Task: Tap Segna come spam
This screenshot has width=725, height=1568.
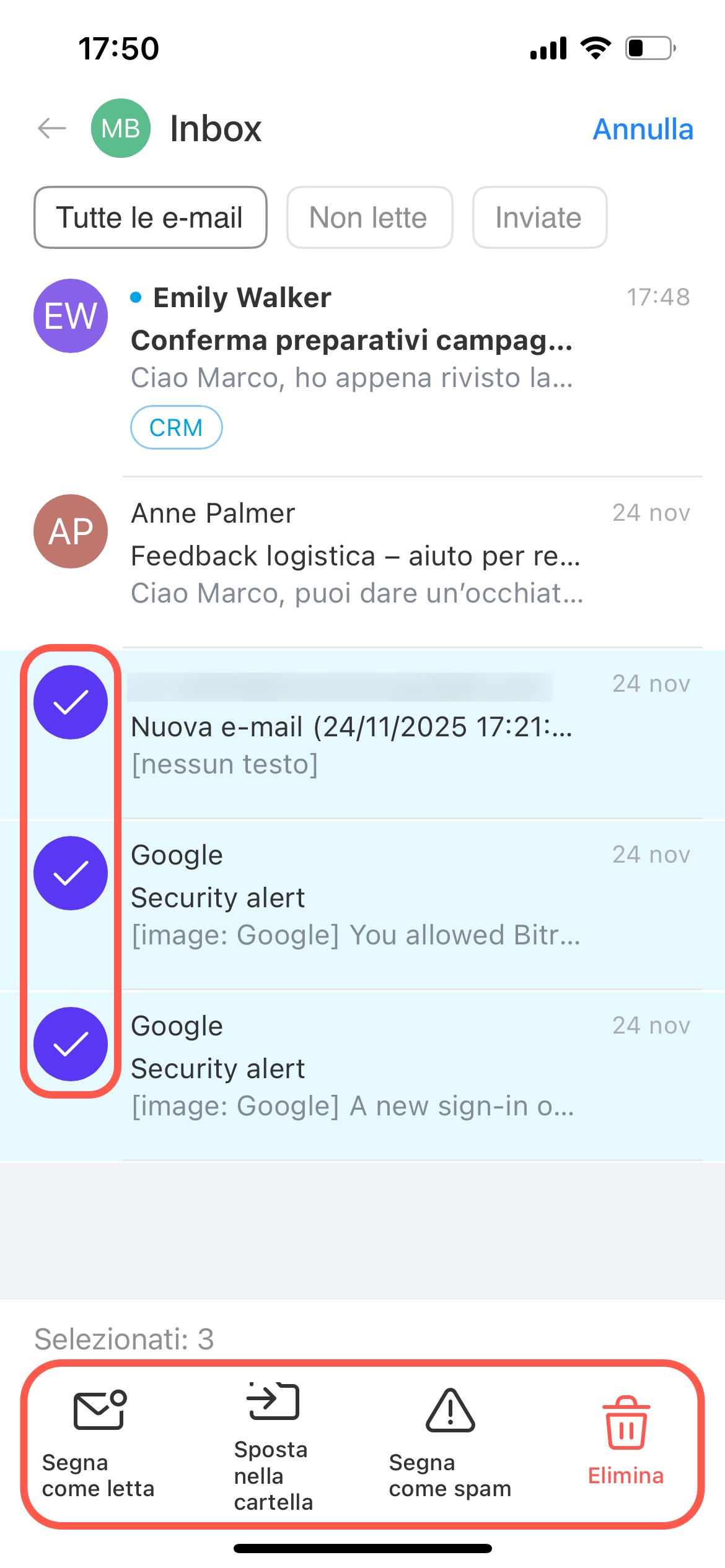Action: (x=450, y=1443)
